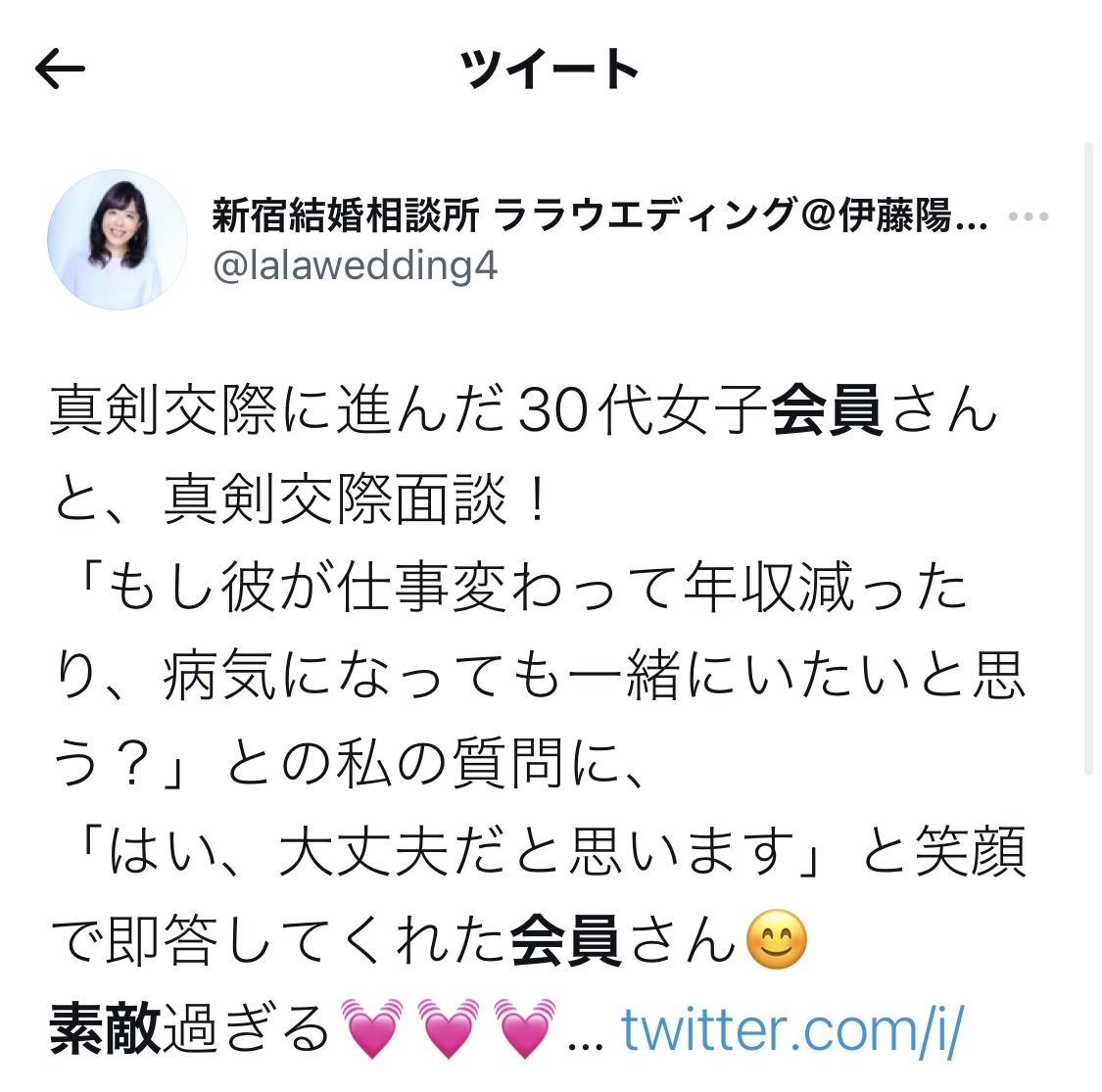Screen dimensions: 1102x1092
Task: Open the tweet's three-dot overflow menu
Action: pos(1029,216)
